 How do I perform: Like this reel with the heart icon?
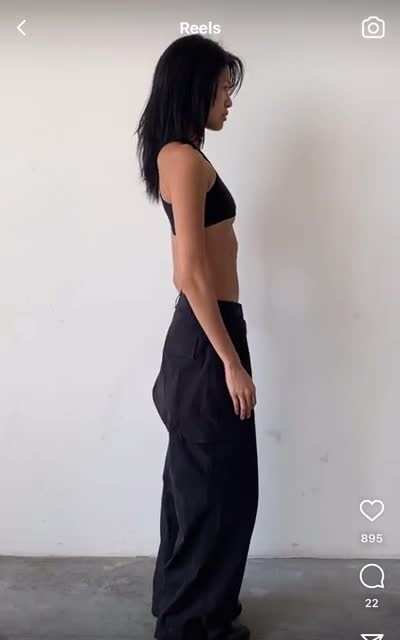(x=372, y=510)
